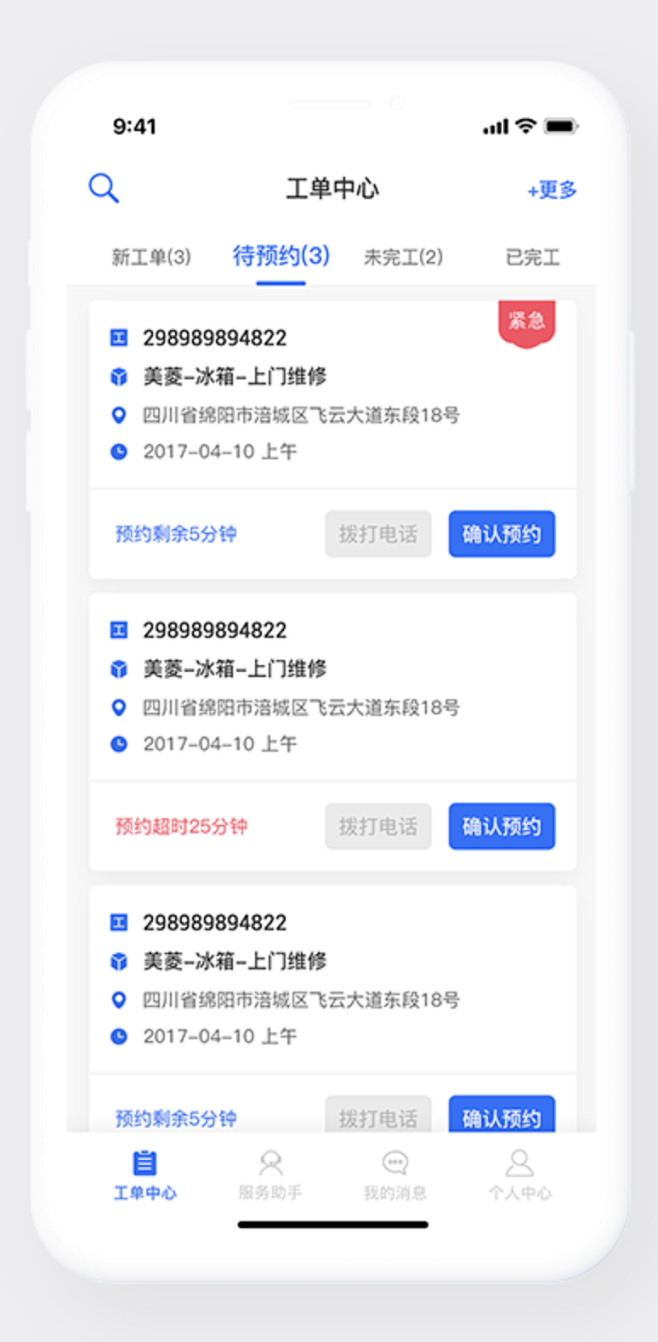This screenshot has height=1342, width=658.
Task: Tap 拨打电话 on the 紧急 order
Action: pos(378,534)
